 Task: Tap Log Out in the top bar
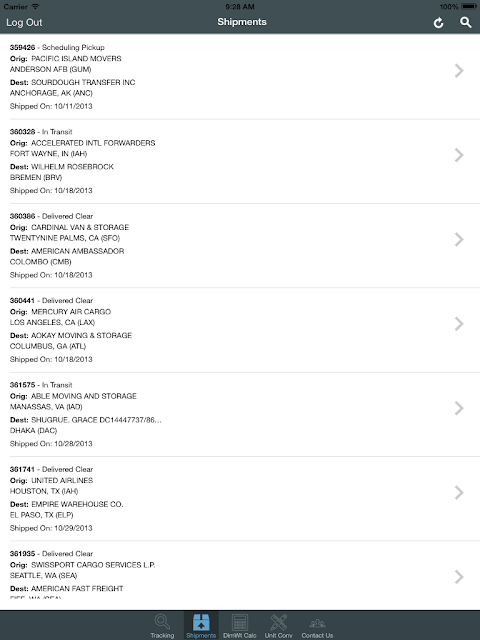(24, 22)
